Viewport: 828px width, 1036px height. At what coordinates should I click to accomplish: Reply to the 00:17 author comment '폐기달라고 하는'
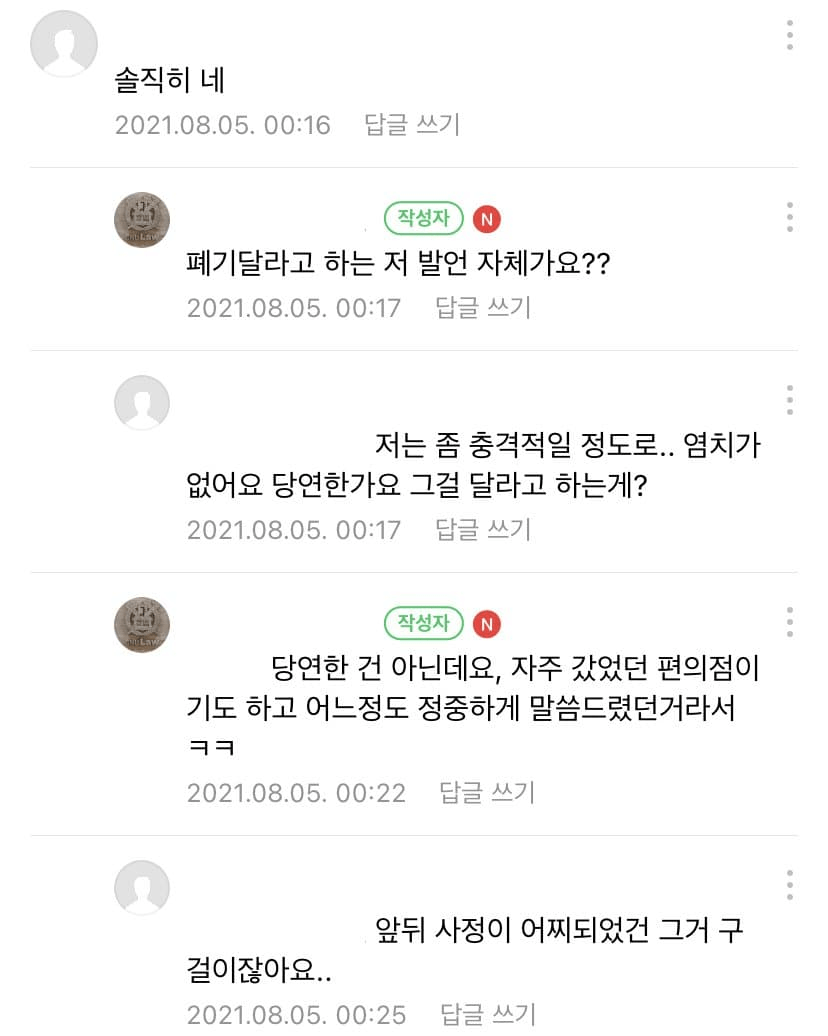483,308
